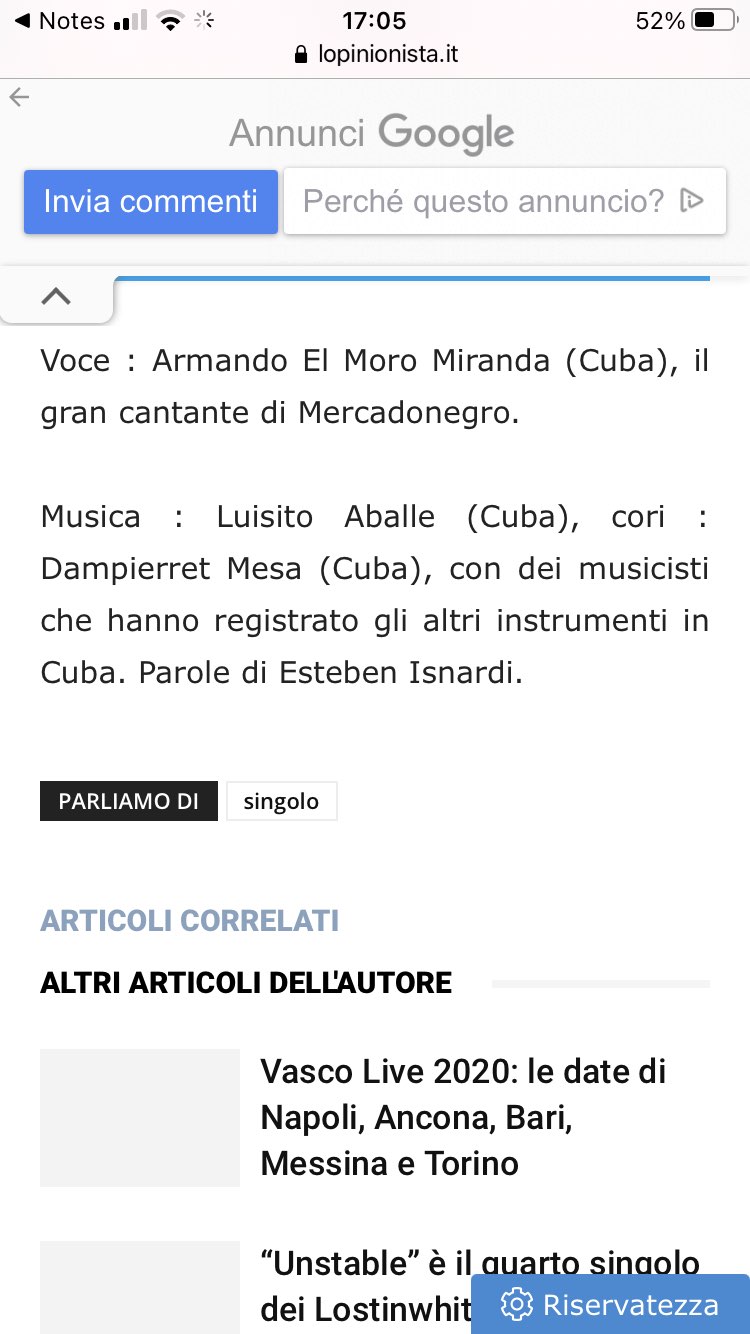The width and height of the screenshot is (750, 1334).
Task: Tap the Invia commenti button
Action: [x=151, y=201]
